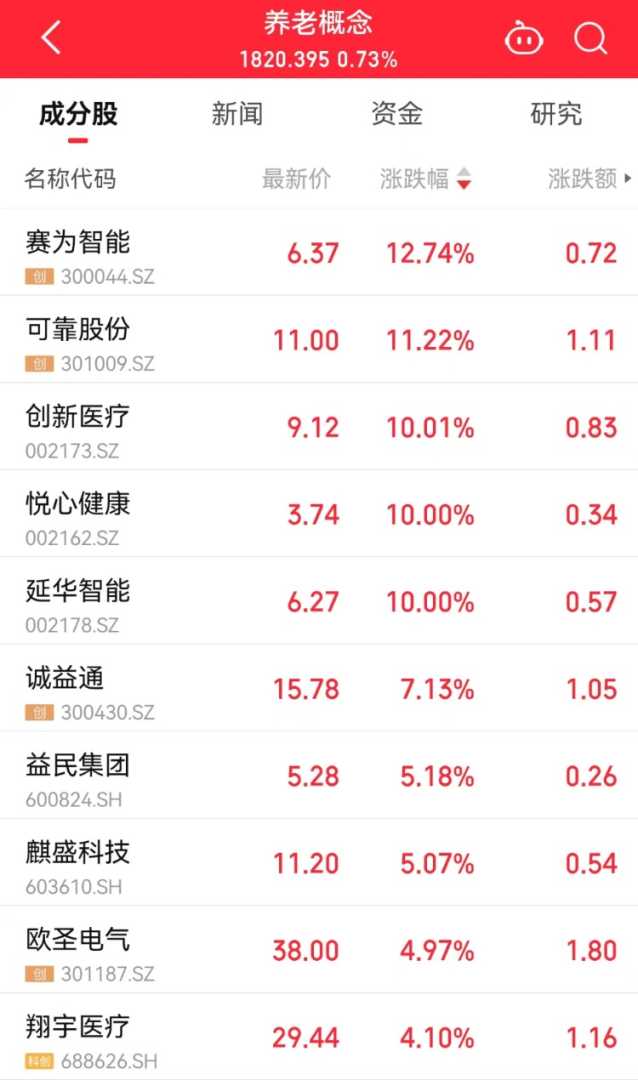
Task: Select the 成分股 tab
Action: (x=78, y=114)
